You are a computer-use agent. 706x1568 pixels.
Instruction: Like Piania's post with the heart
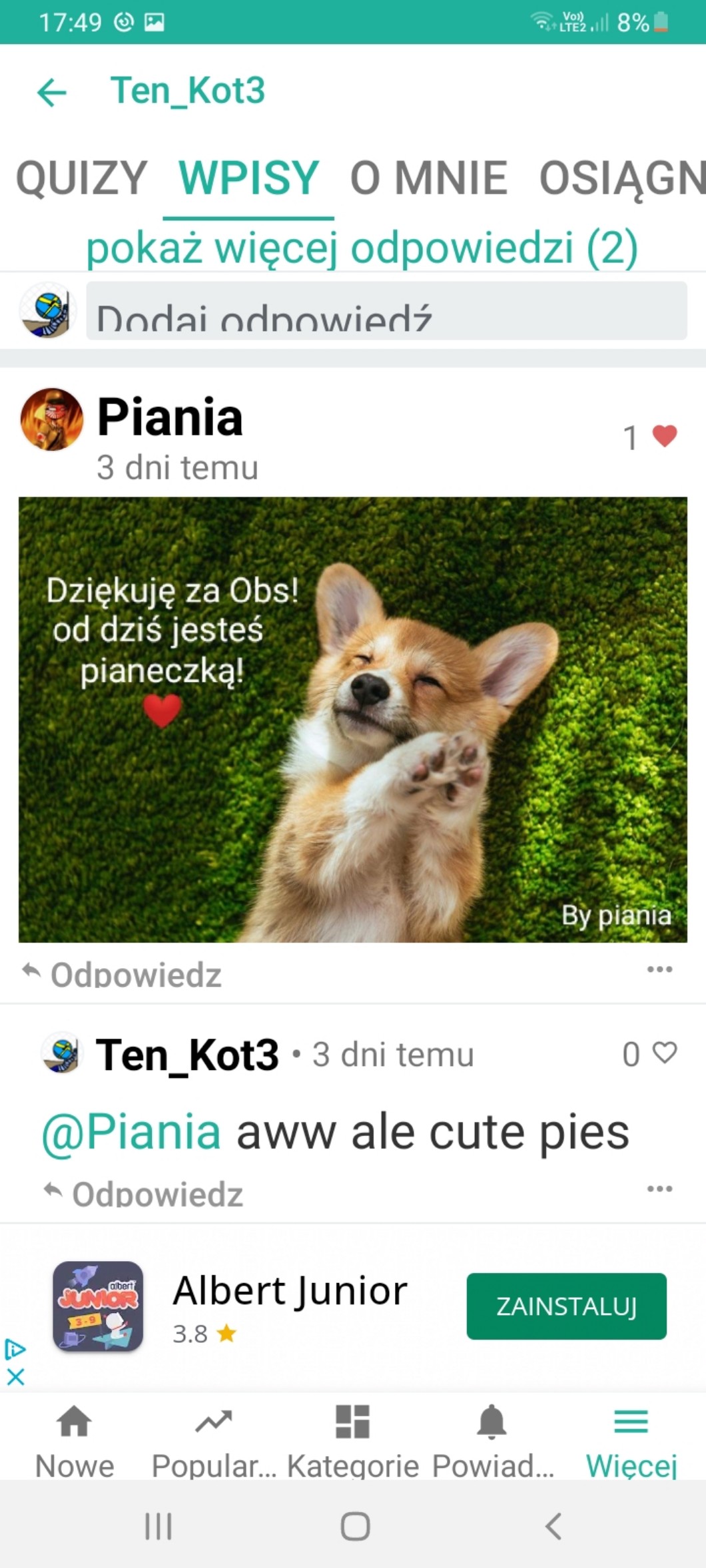pyautogui.click(x=664, y=437)
